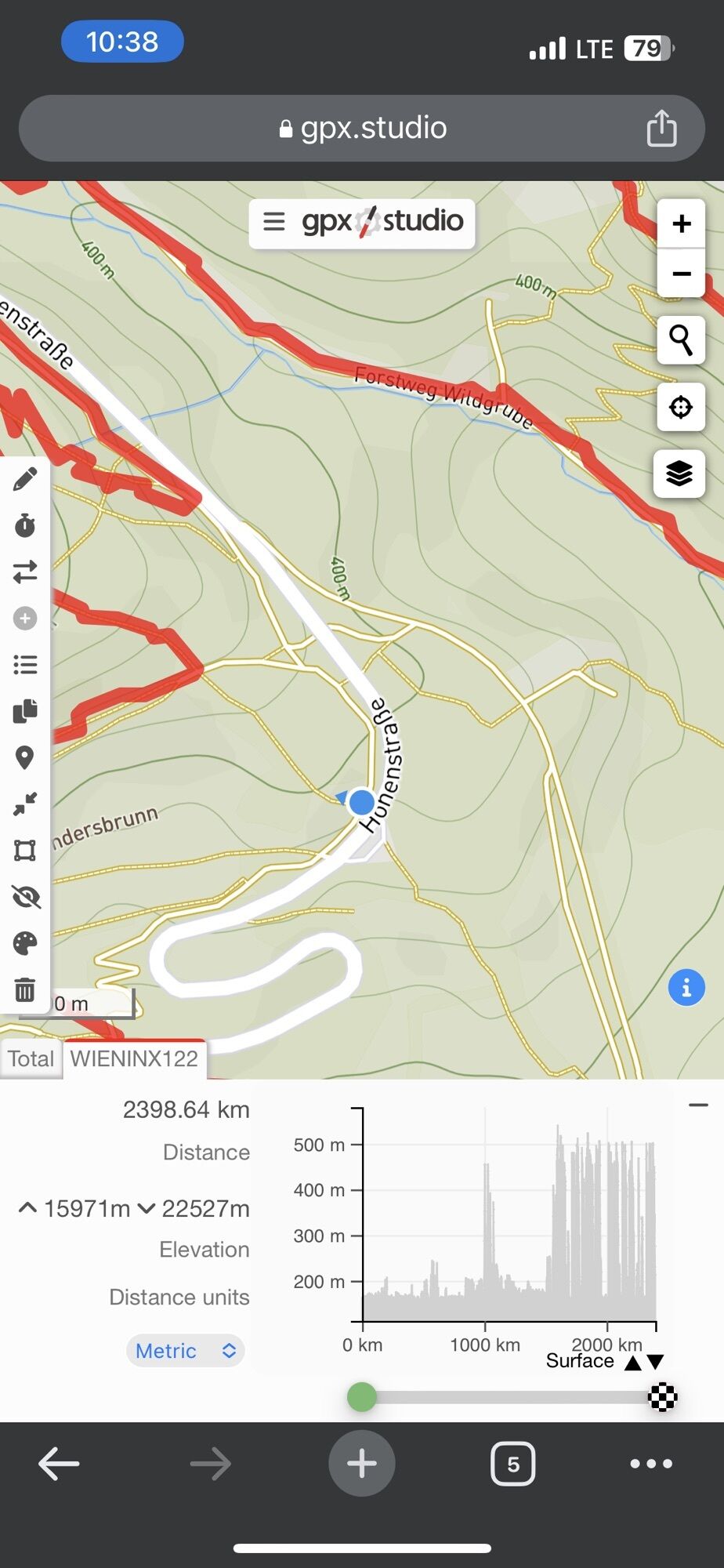Open the Metric distance units dropdown
Image resolution: width=724 pixels, height=1568 pixels.
click(x=186, y=1351)
